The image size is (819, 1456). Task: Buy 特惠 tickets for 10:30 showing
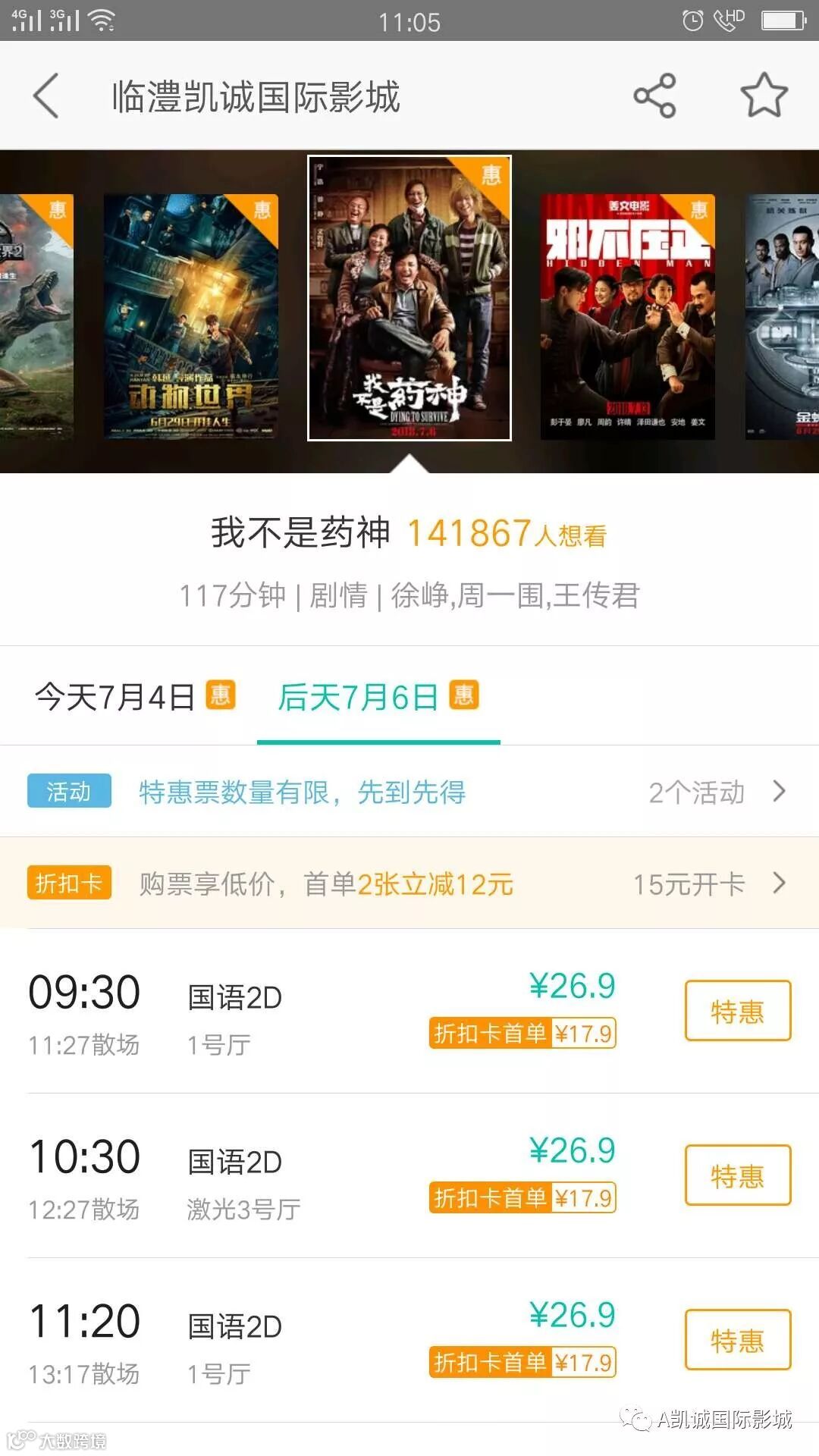pos(737,1175)
